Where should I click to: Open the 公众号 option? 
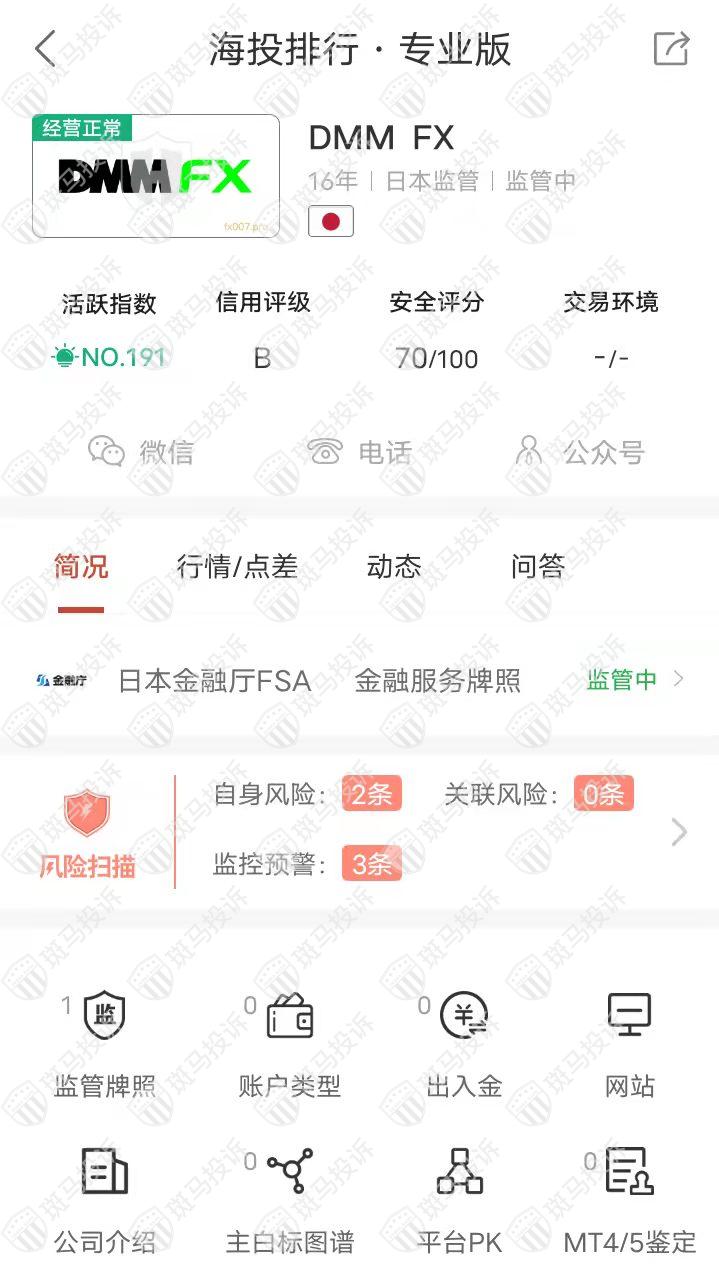pyautogui.click(x=579, y=452)
